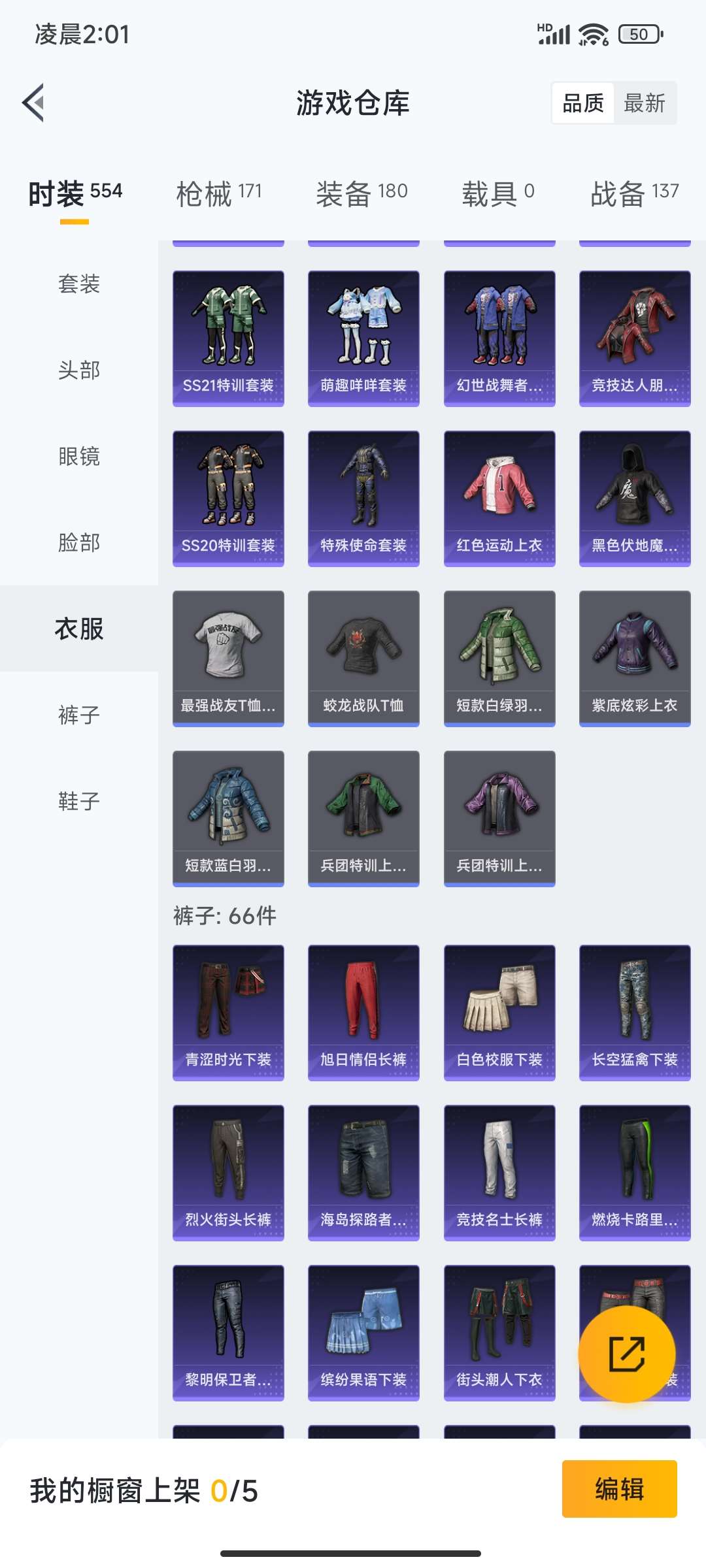
Task: View the 蛟龙战队T恤 item
Action: click(363, 659)
